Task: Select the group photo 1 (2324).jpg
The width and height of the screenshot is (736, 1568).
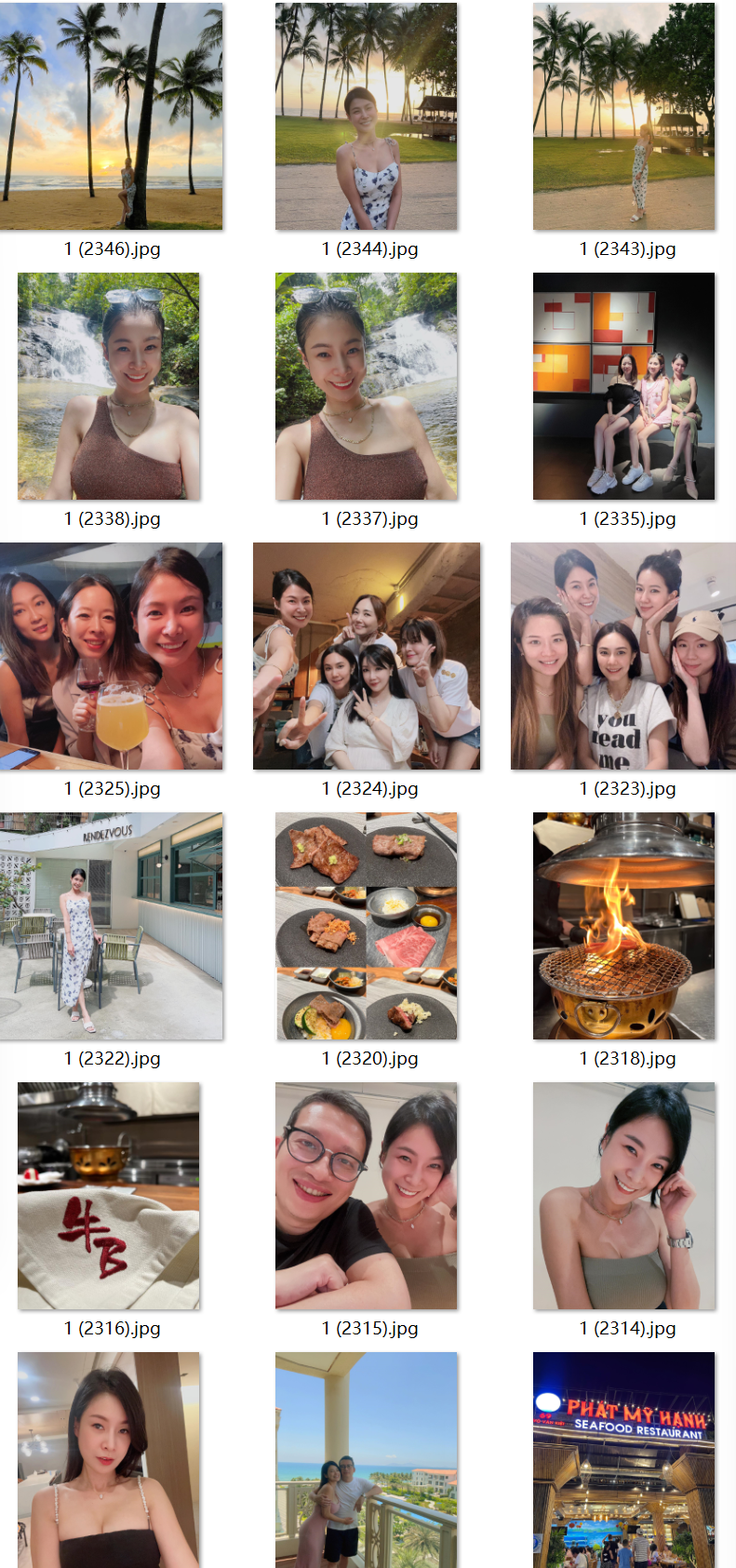Action: click(x=367, y=656)
